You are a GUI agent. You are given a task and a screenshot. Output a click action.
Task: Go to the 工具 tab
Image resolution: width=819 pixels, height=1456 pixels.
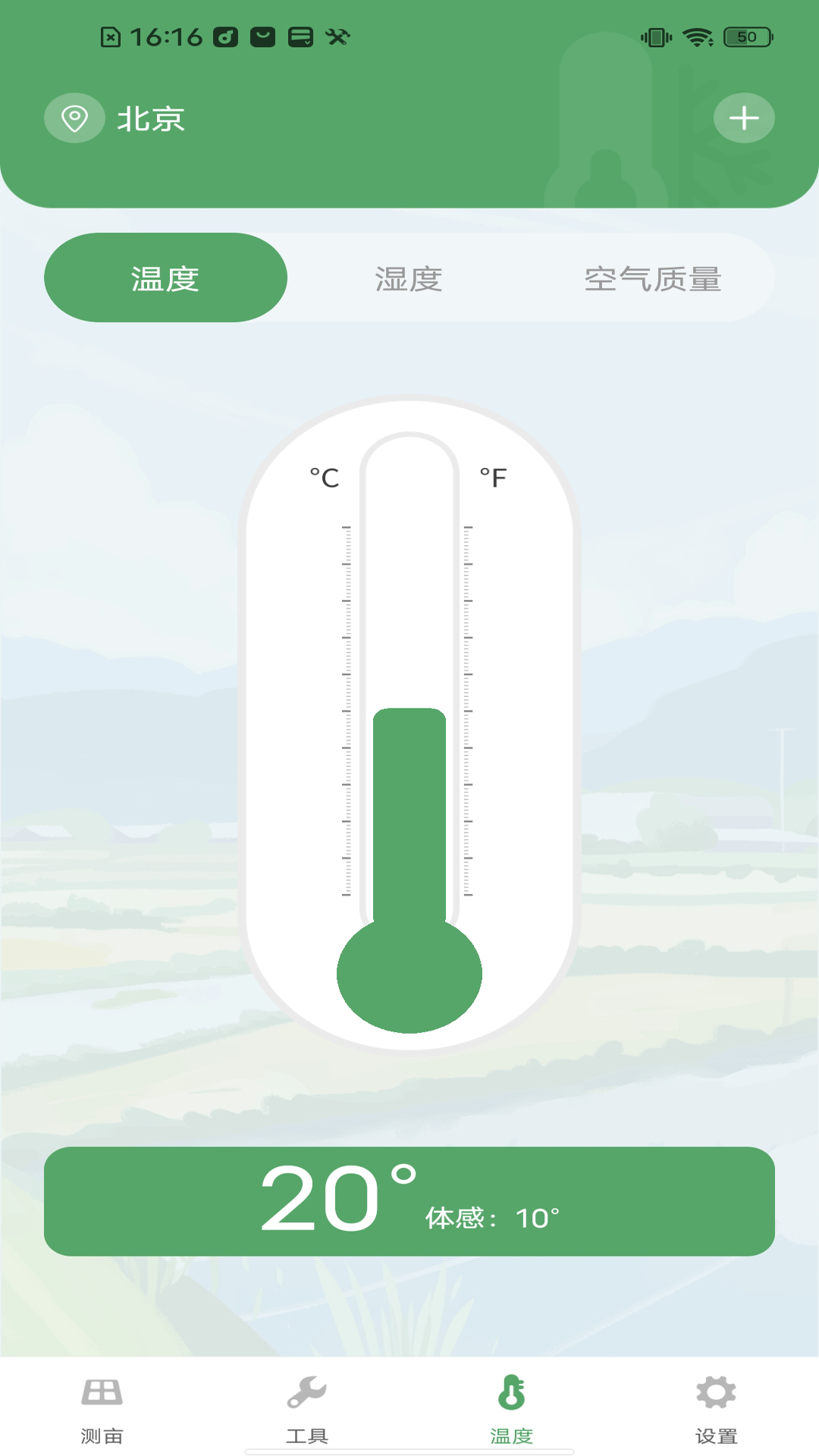click(306, 1408)
